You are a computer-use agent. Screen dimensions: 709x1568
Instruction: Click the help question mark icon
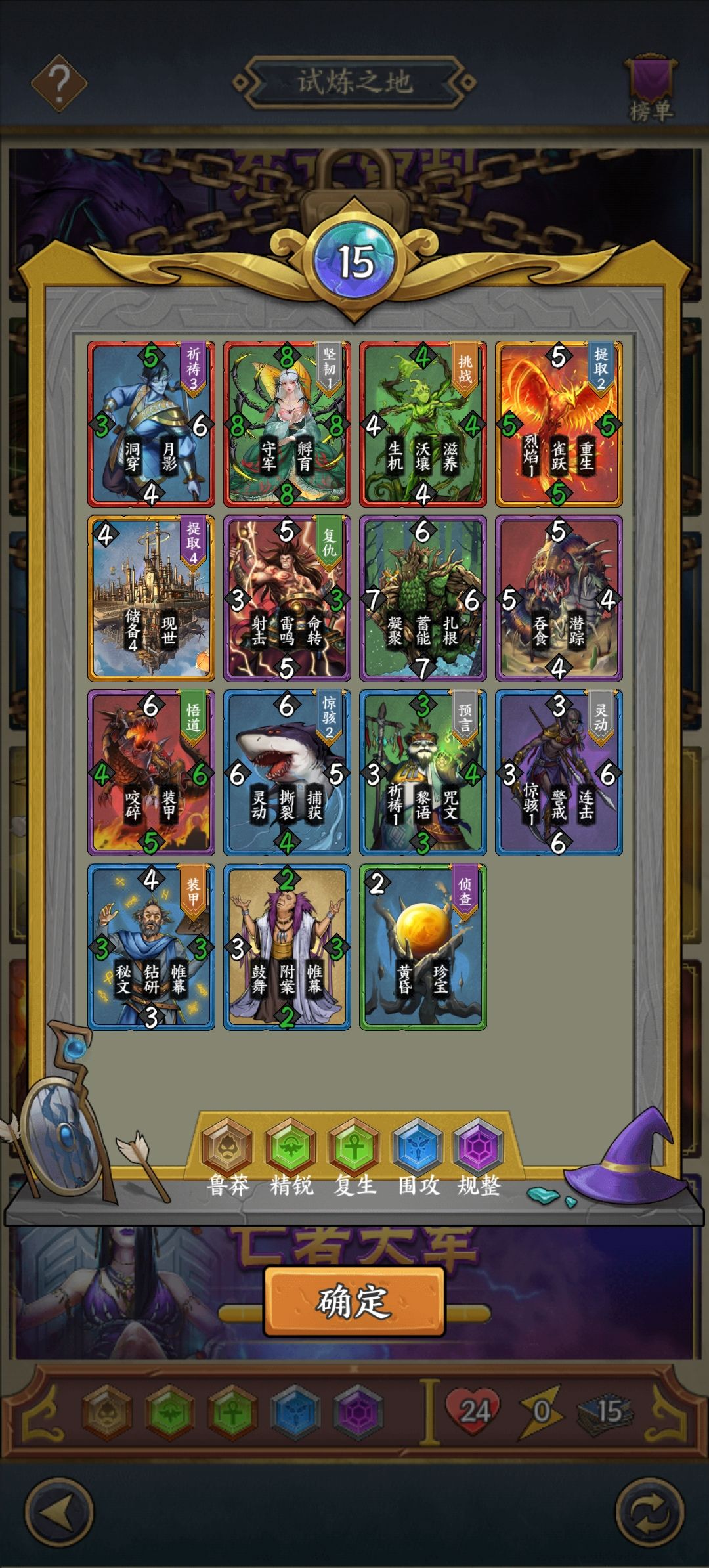click(58, 81)
